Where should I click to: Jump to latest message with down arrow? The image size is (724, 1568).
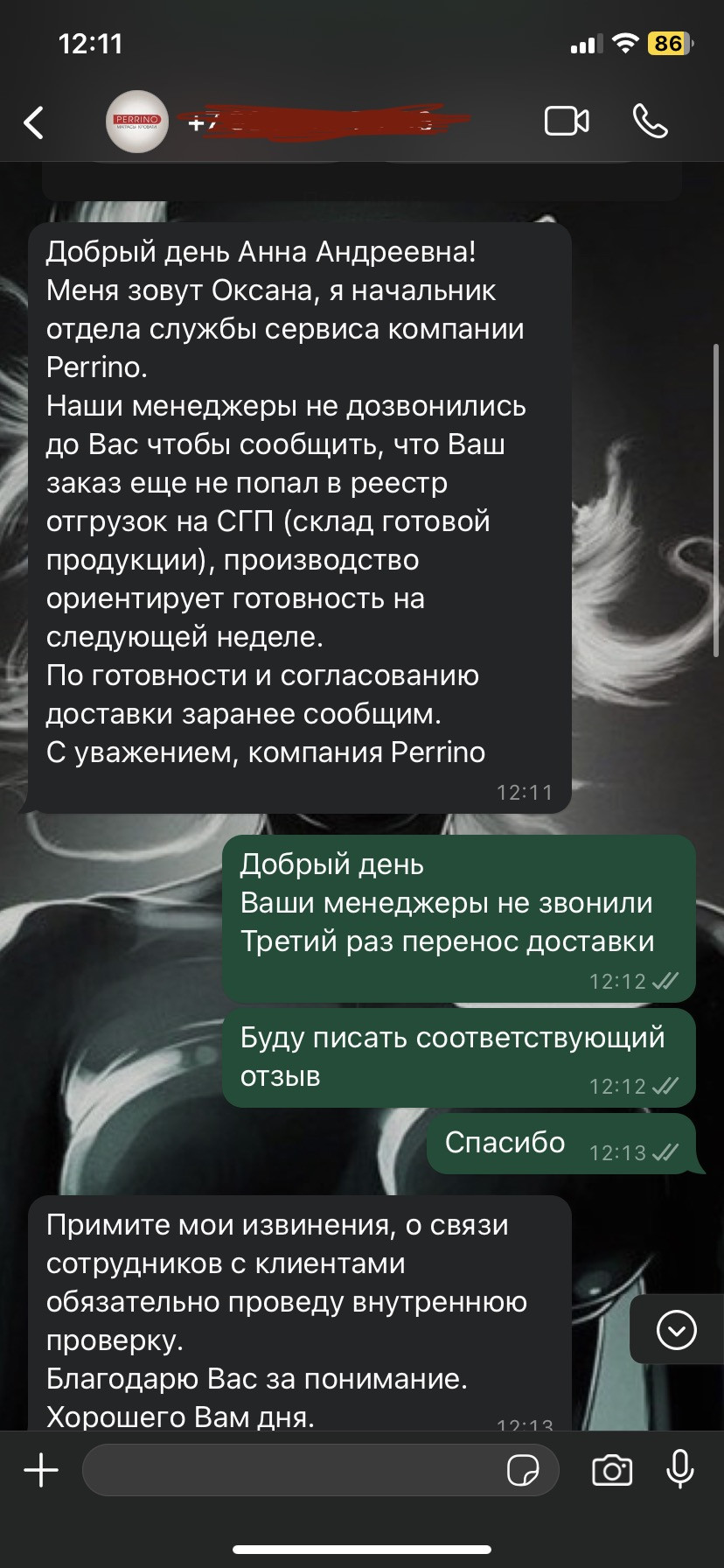pos(676,1330)
